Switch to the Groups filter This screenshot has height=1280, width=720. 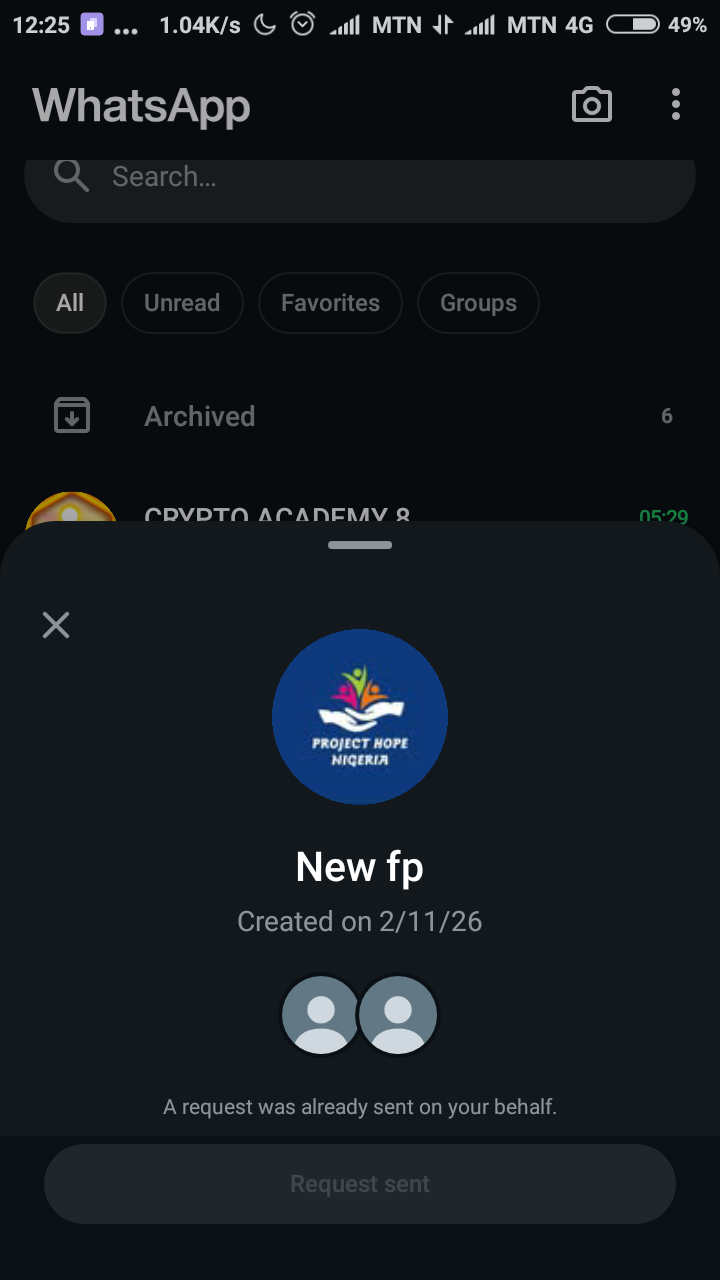click(478, 303)
